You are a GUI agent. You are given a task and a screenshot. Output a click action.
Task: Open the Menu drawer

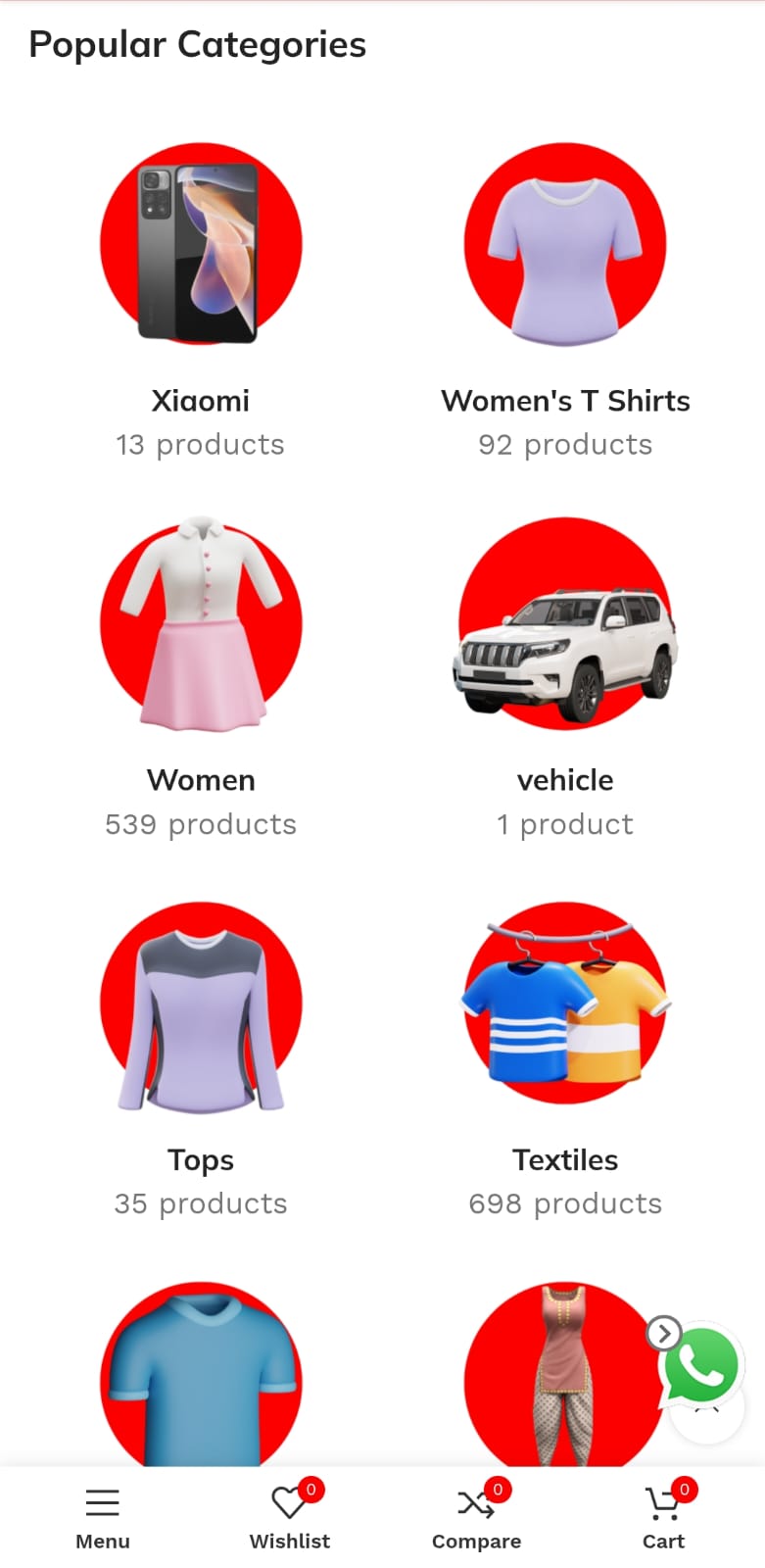click(102, 1515)
